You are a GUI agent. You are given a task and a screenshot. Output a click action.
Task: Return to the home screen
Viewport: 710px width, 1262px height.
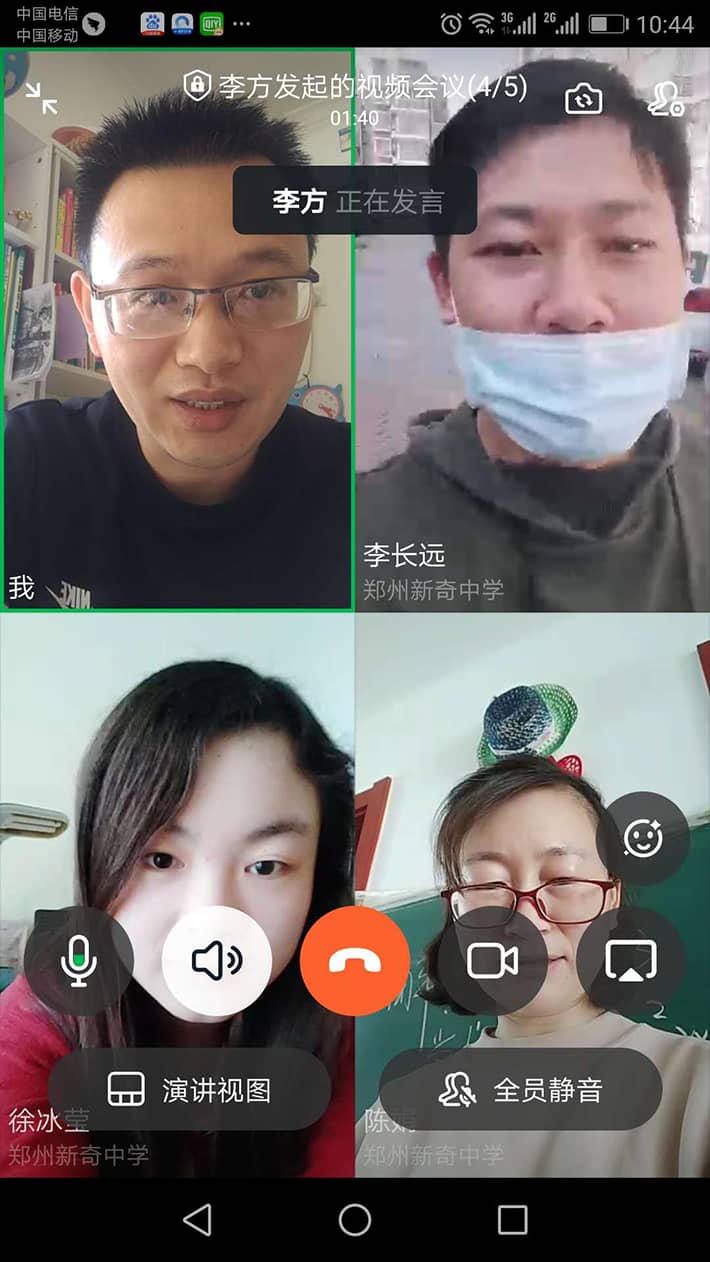coord(355,1219)
